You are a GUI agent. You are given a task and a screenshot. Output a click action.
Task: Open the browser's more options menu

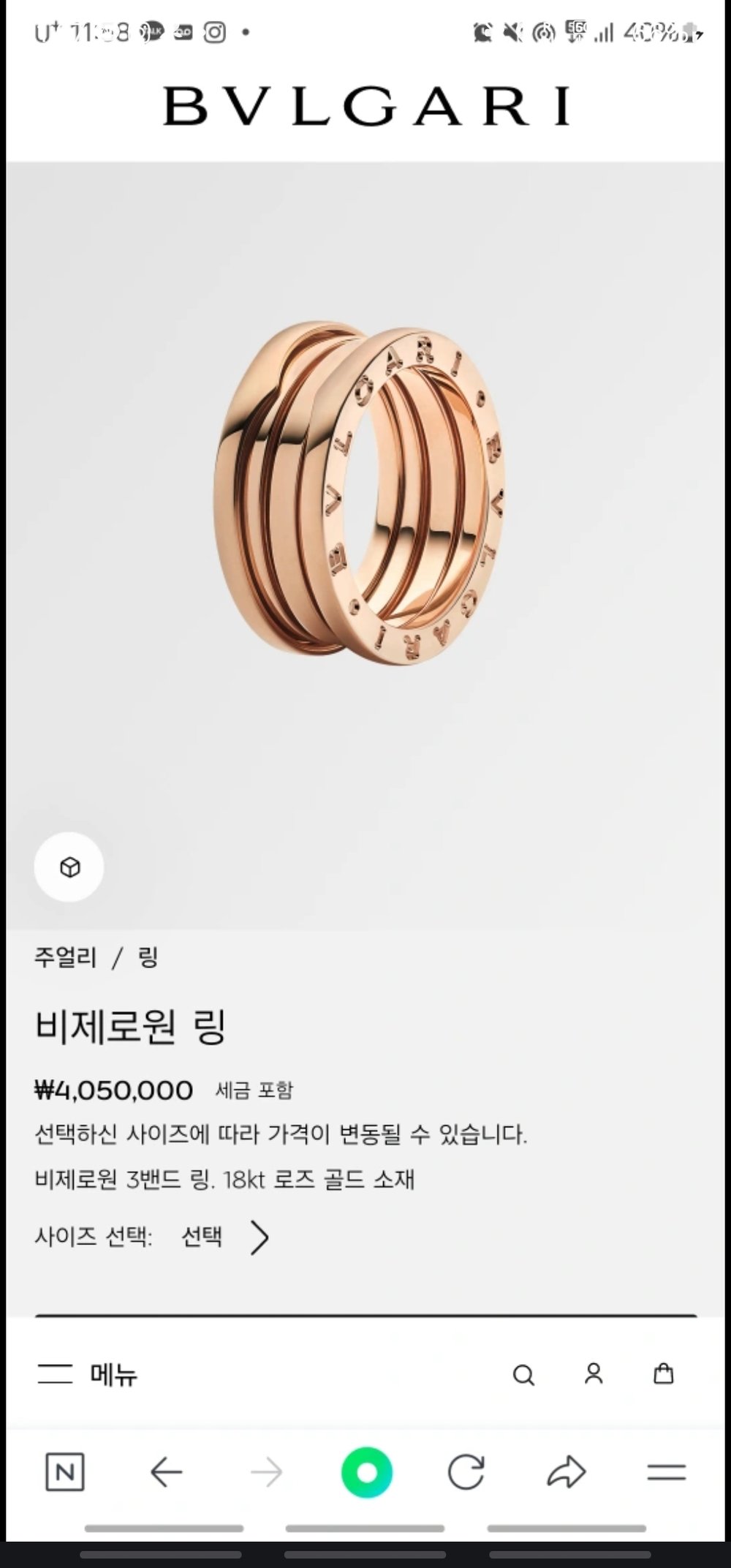pos(666,1471)
